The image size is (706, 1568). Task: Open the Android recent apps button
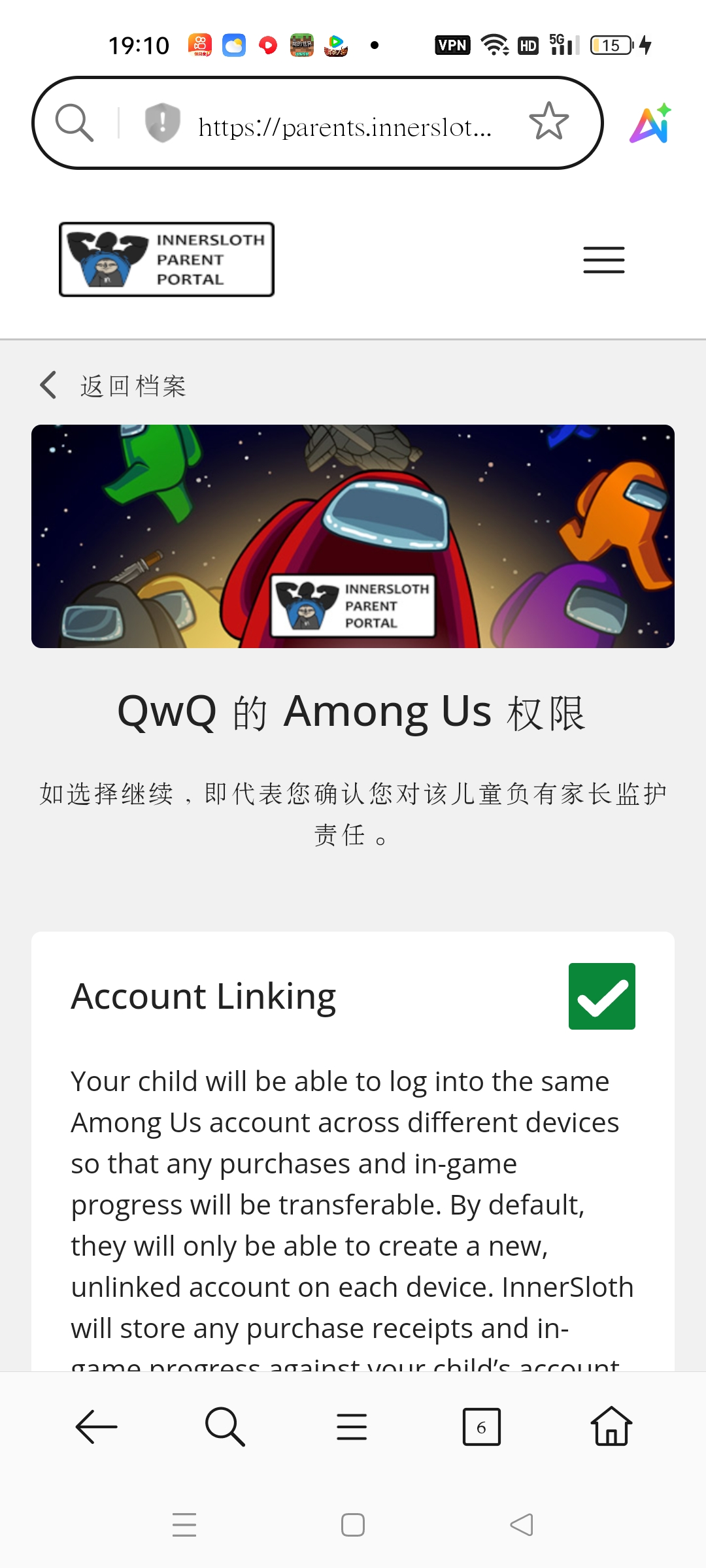point(185,1525)
